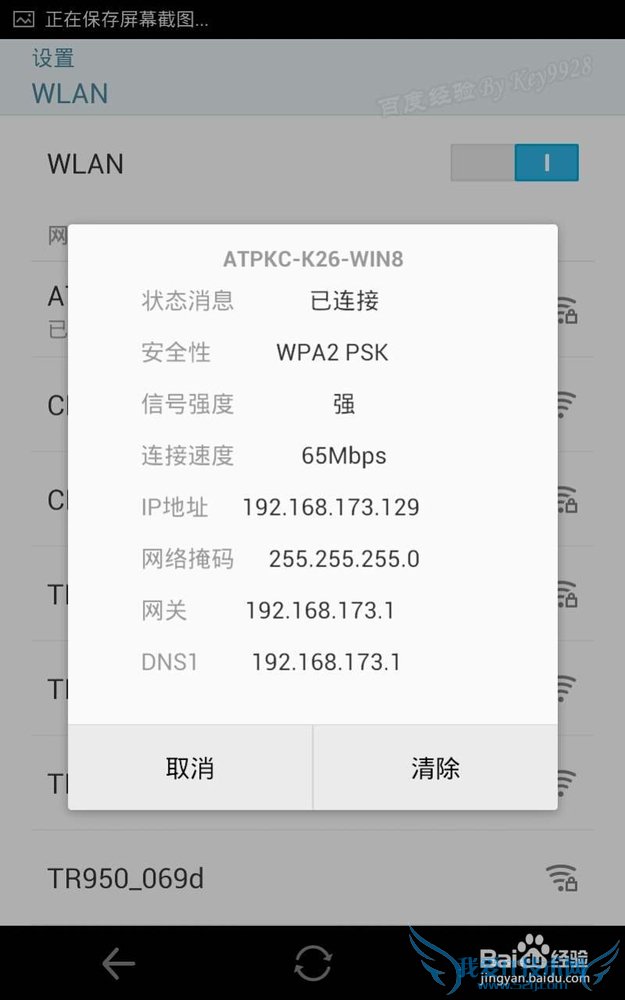Go back with the navigation arrow
This screenshot has height=1000, width=625.
118,963
